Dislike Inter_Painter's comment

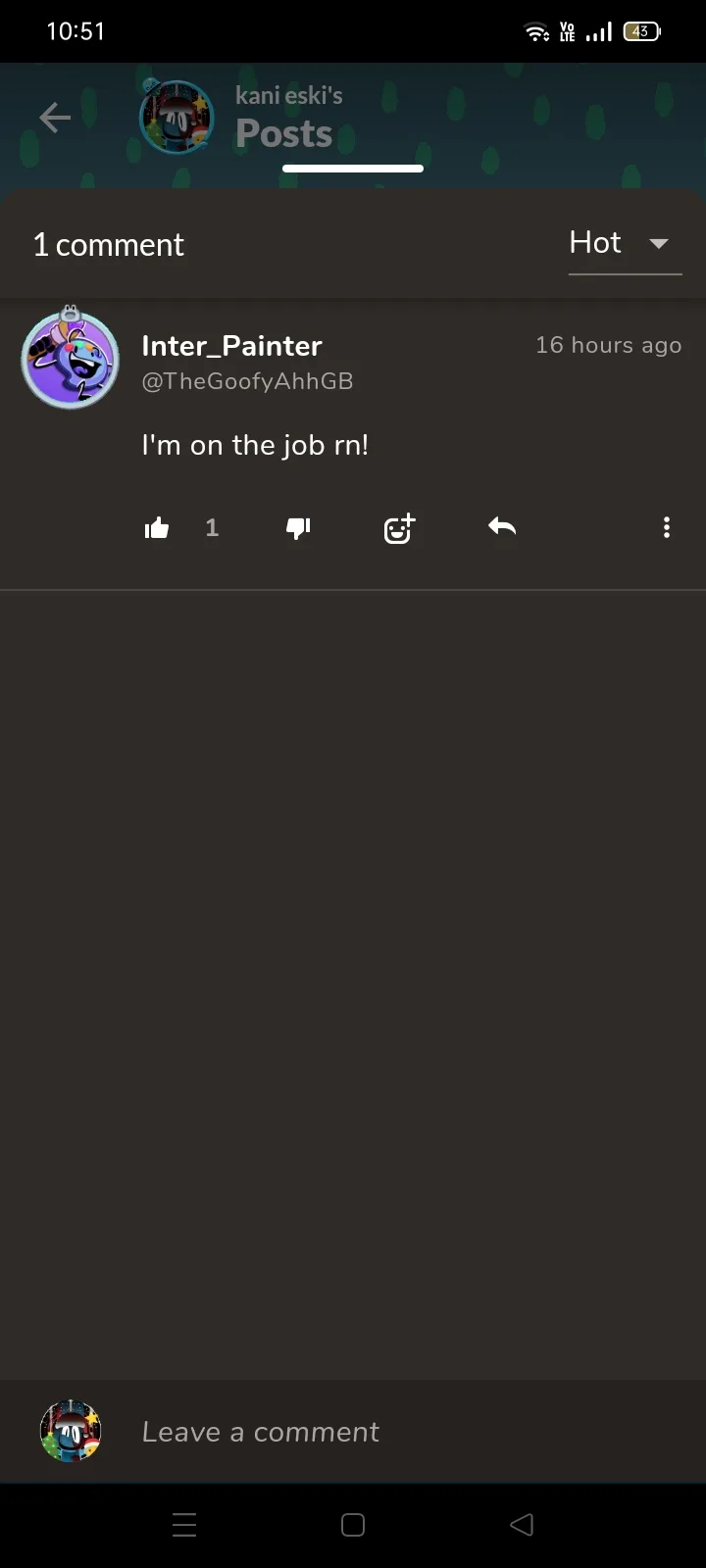298,529
